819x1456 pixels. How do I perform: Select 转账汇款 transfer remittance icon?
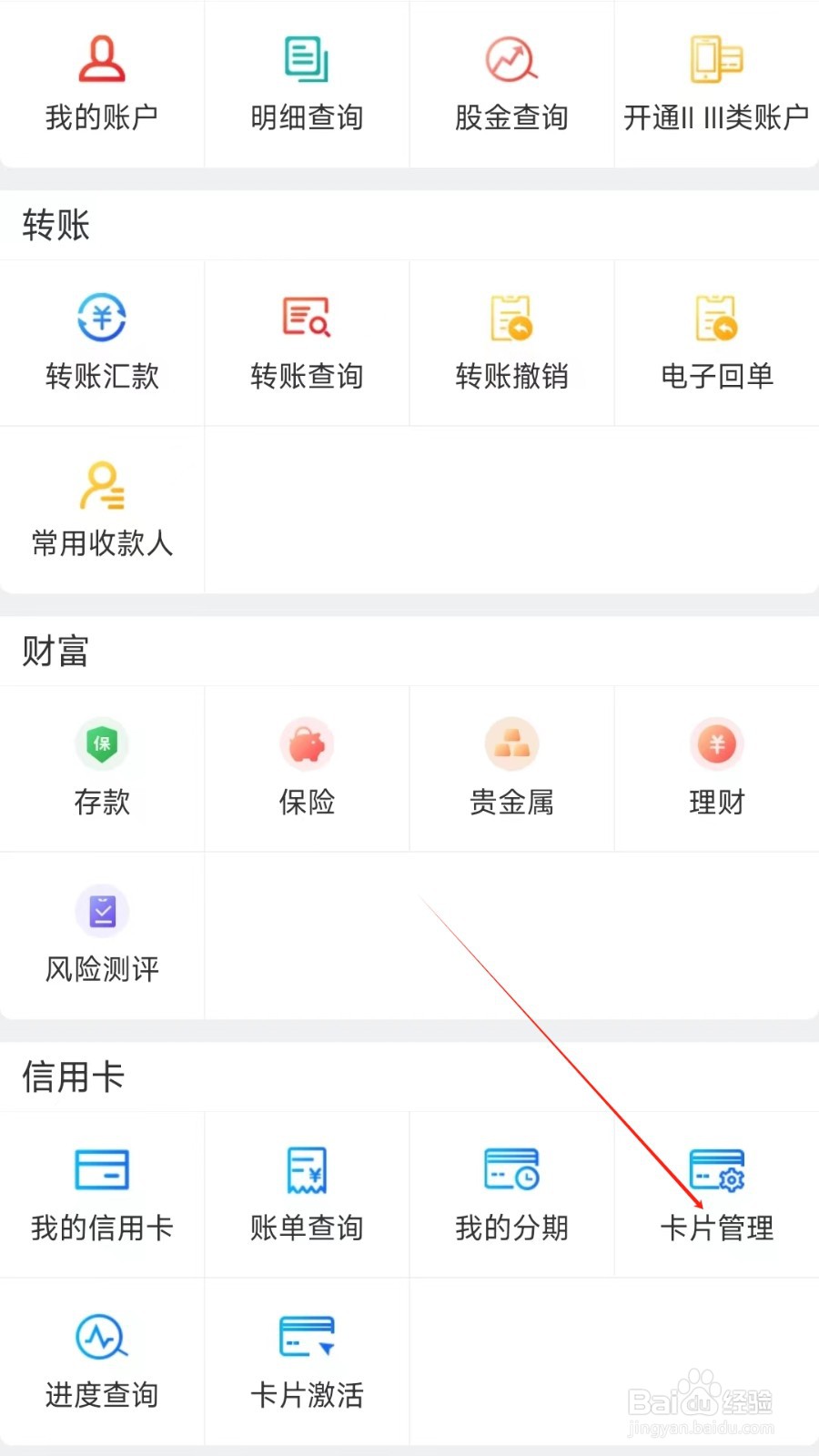click(100, 341)
